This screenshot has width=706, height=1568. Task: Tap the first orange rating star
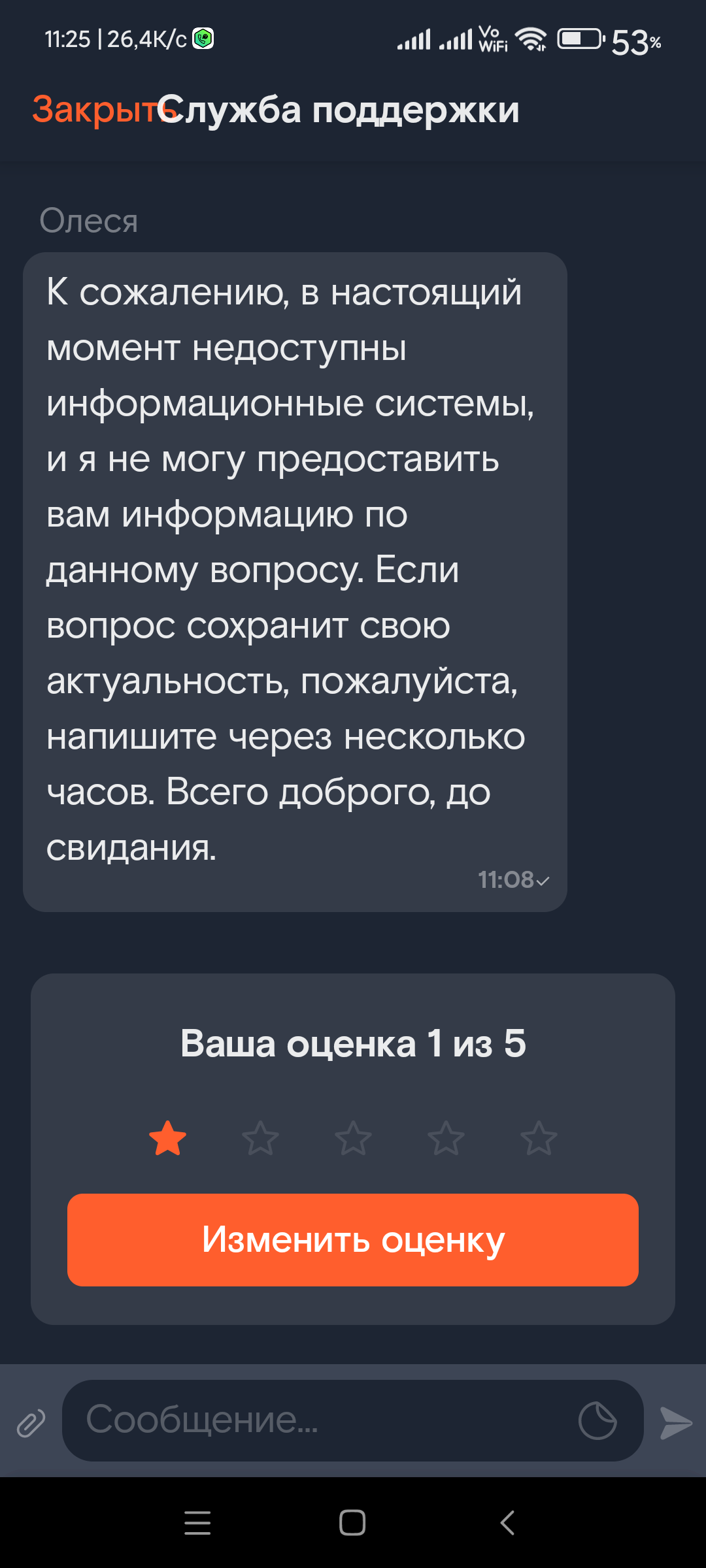tap(168, 1138)
